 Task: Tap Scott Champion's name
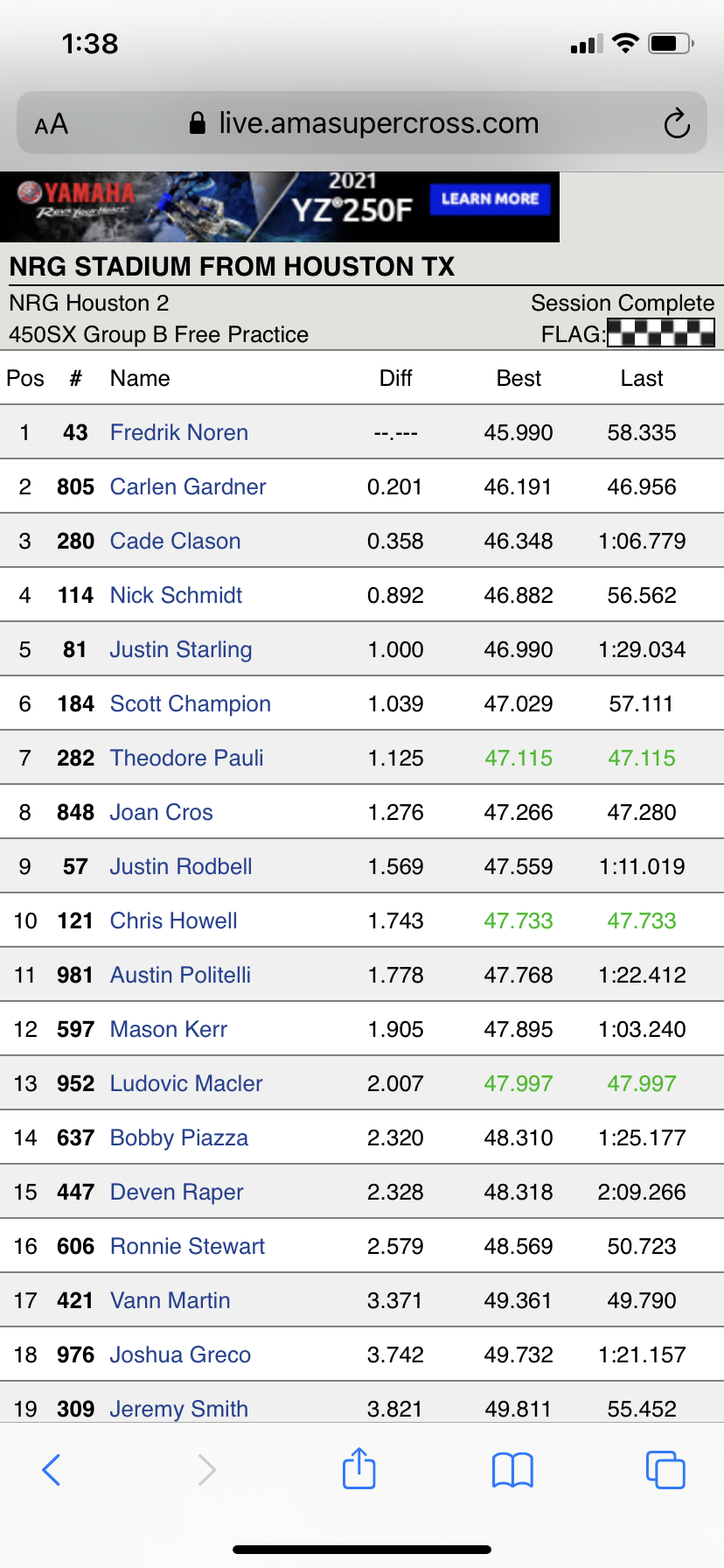click(x=190, y=703)
